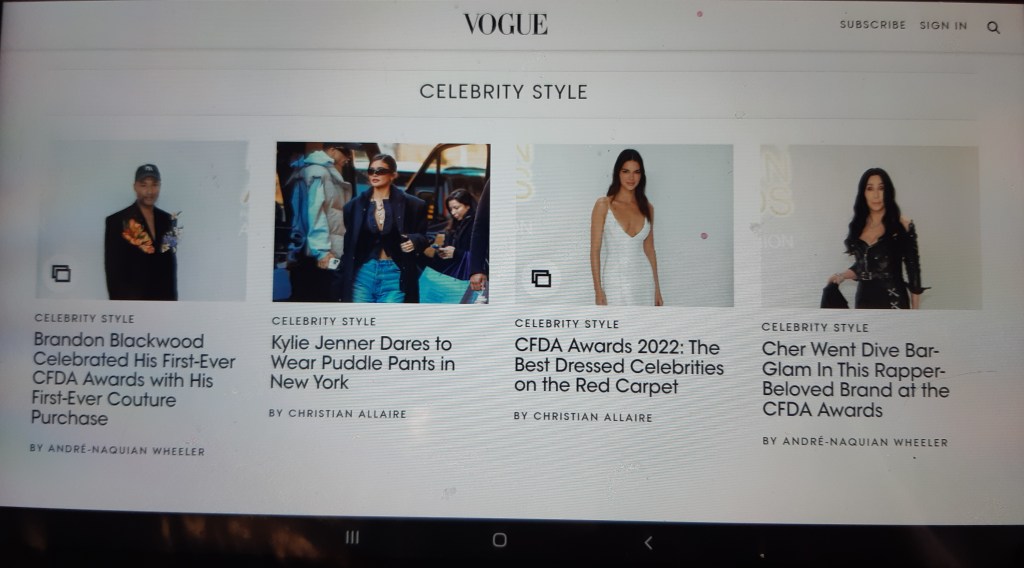View author Christian Allaire under the Kylie Jenner article
The height and width of the screenshot is (568, 1024).
[339, 413]
